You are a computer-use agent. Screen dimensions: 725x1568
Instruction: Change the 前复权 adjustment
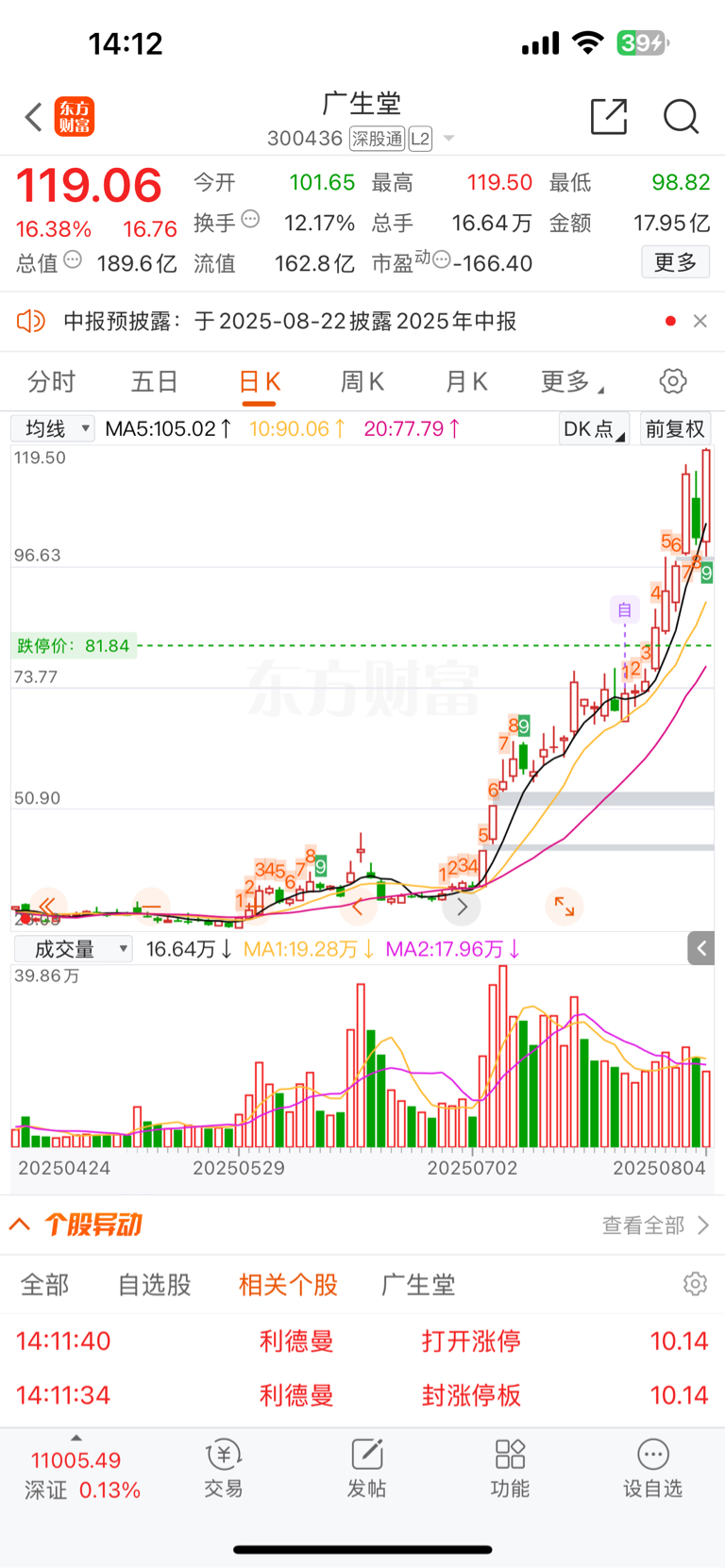[674, 428]
